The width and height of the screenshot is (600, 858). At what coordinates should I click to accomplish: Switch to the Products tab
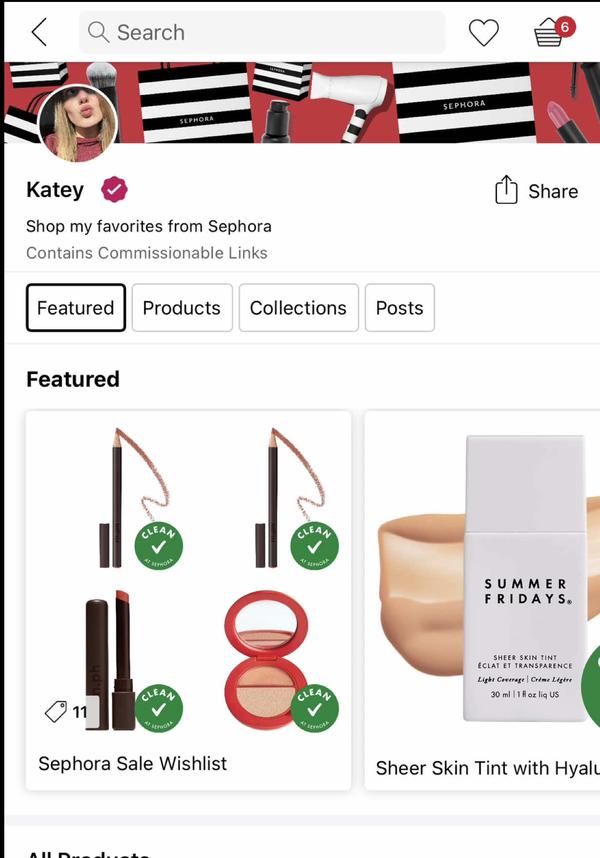[x=182, y=308]
